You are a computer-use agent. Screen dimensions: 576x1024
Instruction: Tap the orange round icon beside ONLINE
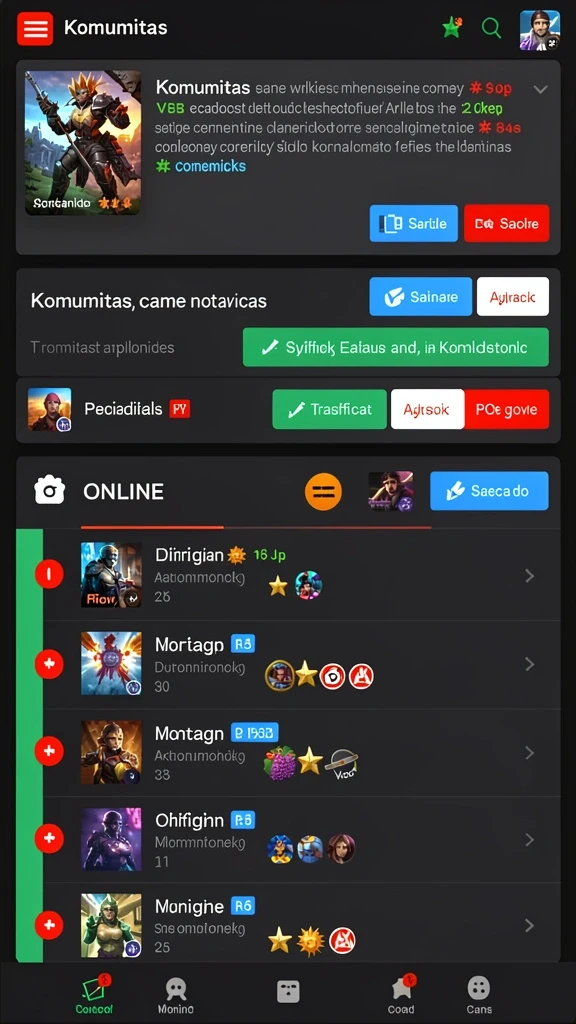coord(323,491)
